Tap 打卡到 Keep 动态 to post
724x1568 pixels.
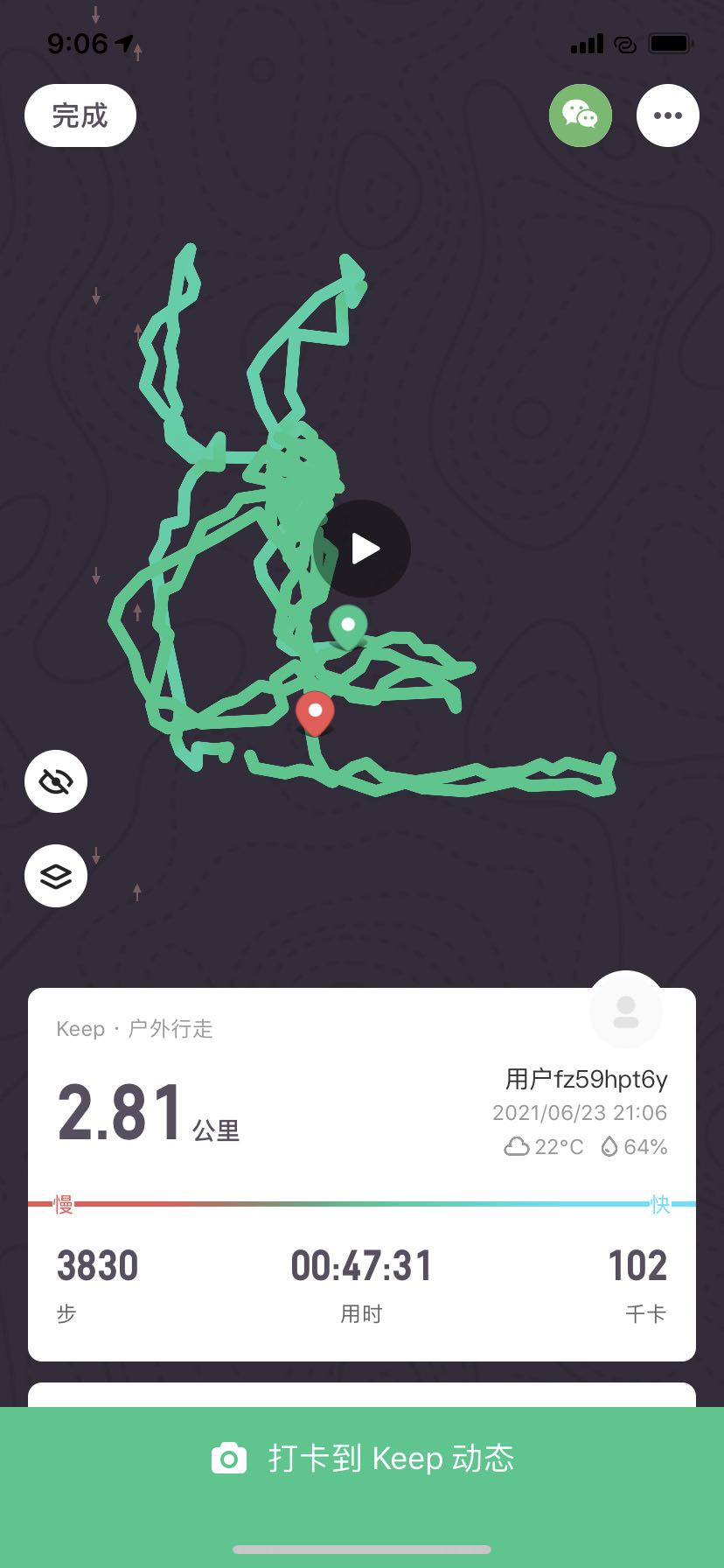pyautogui.click(x=362, y=1459)
